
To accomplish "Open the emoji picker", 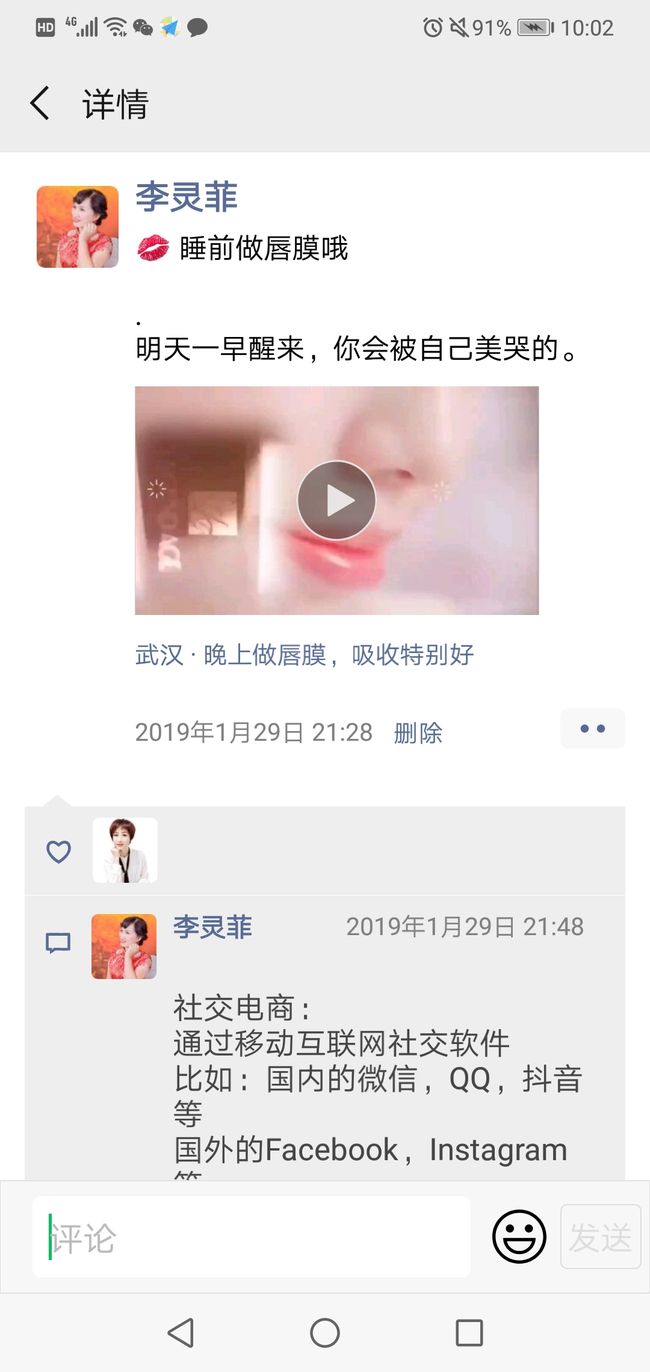I will tap(519, 1237).
